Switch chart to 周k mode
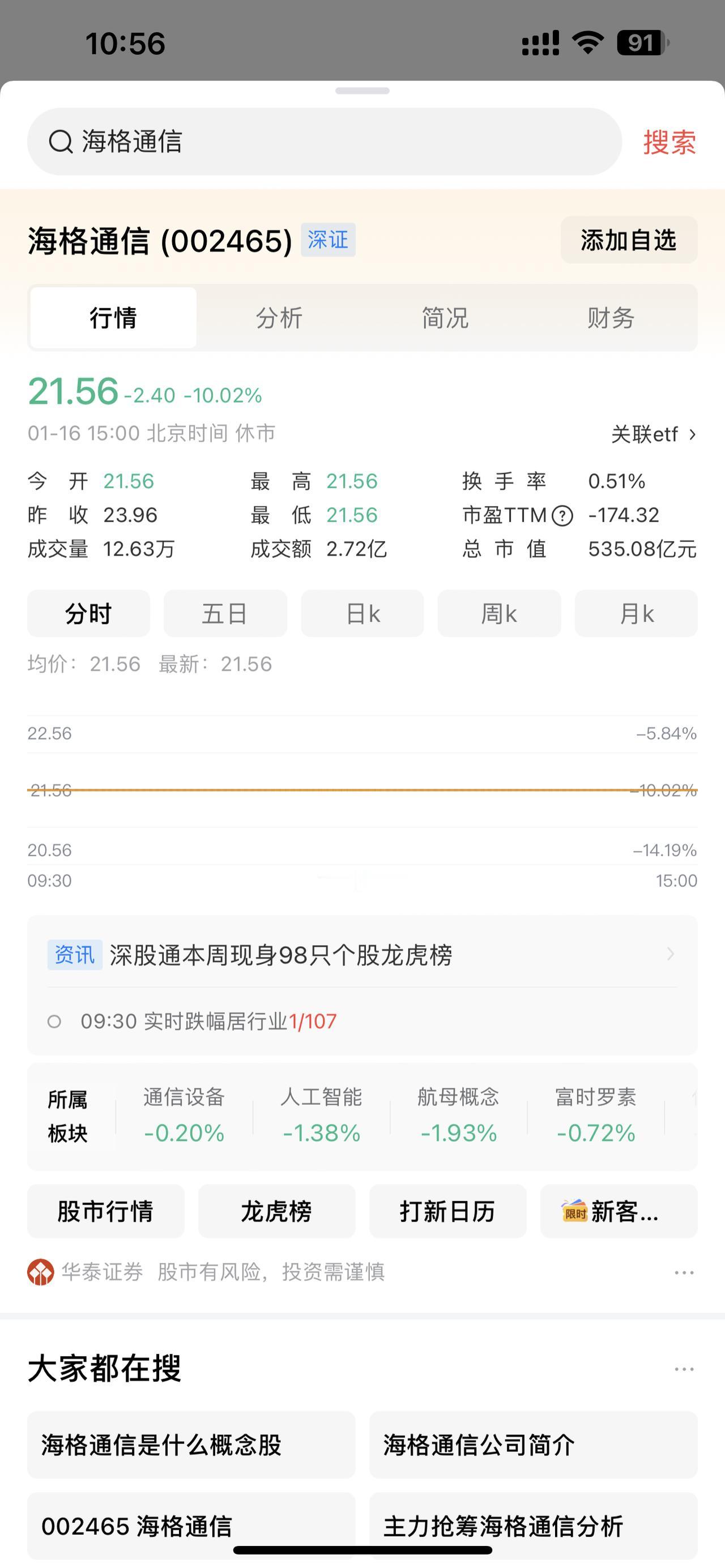Screen dimensions: 725x1568 (x=498, y=614)
